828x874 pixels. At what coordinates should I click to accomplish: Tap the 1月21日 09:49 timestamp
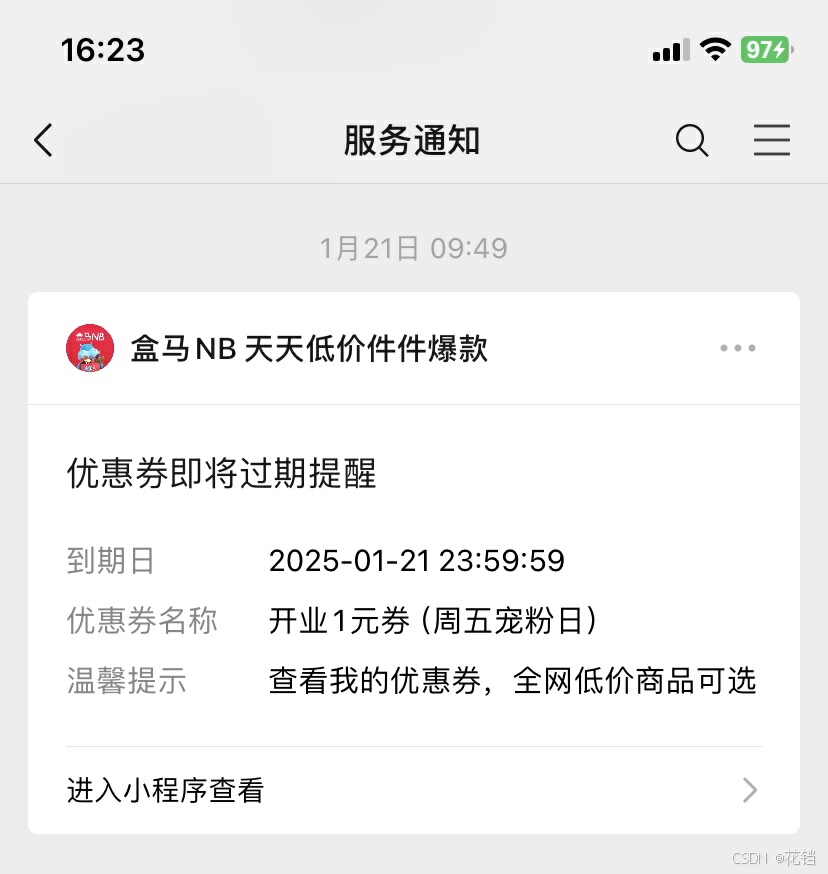pos(413,248)
